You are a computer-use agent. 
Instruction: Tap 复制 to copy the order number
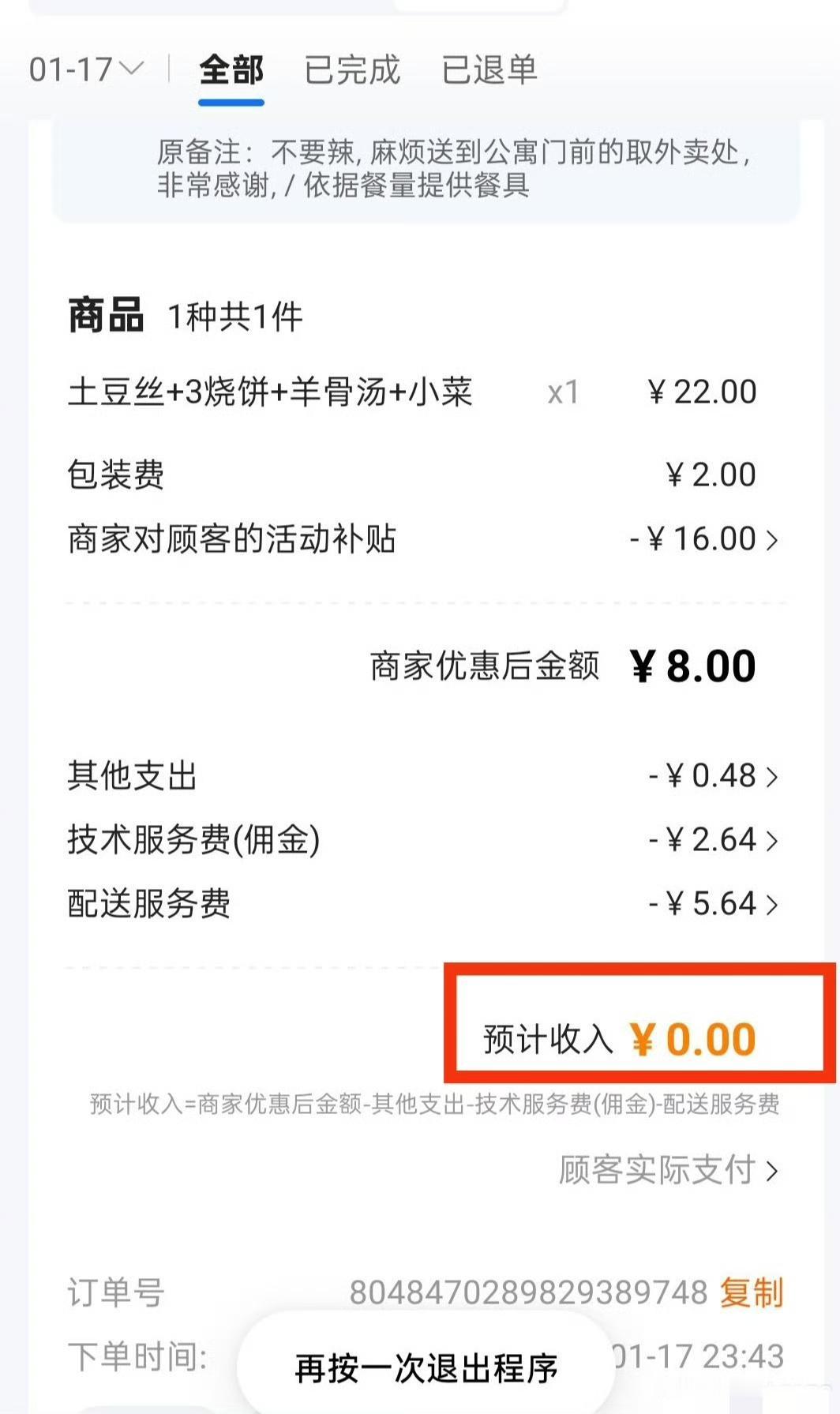pyautogui.click(x=749, y=1293)
